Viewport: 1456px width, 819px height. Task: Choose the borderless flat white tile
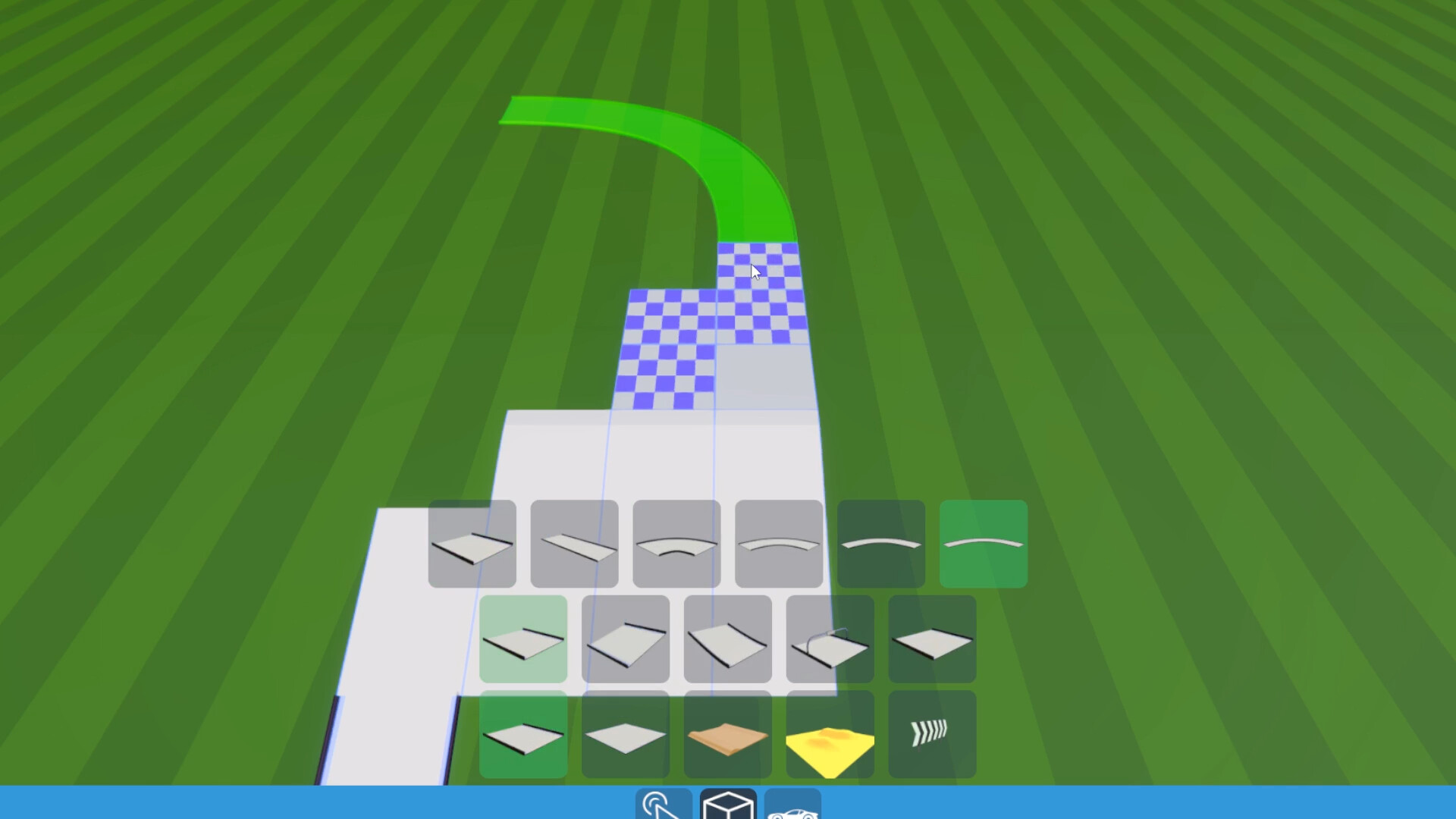coord(625,733)
